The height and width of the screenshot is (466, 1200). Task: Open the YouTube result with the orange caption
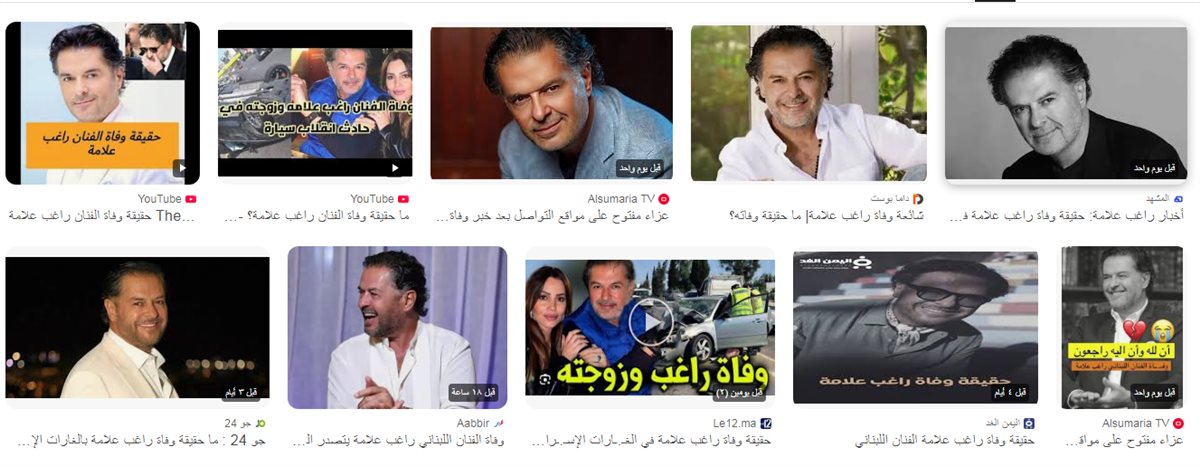click(x=102, y=103)
